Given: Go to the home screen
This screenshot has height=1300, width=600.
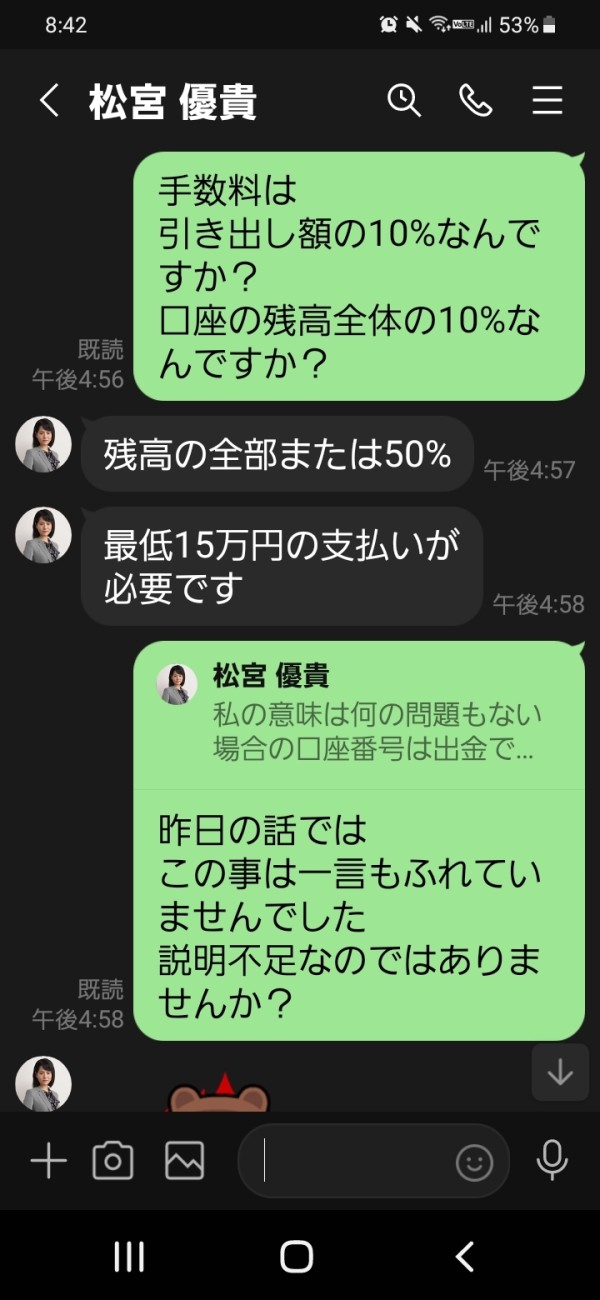Looking at the screenshot, I should pos(297,1257).
